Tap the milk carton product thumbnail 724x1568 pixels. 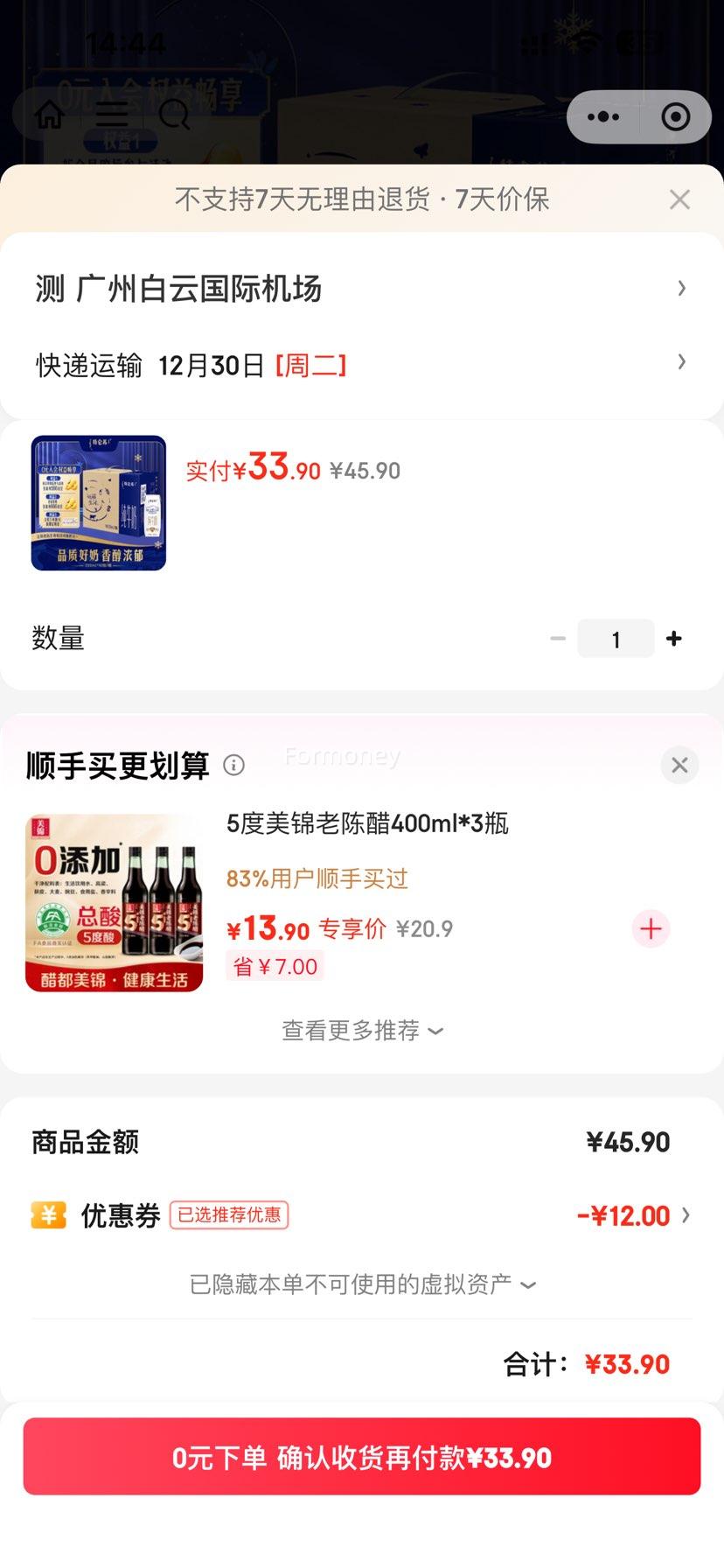(97, 502)
